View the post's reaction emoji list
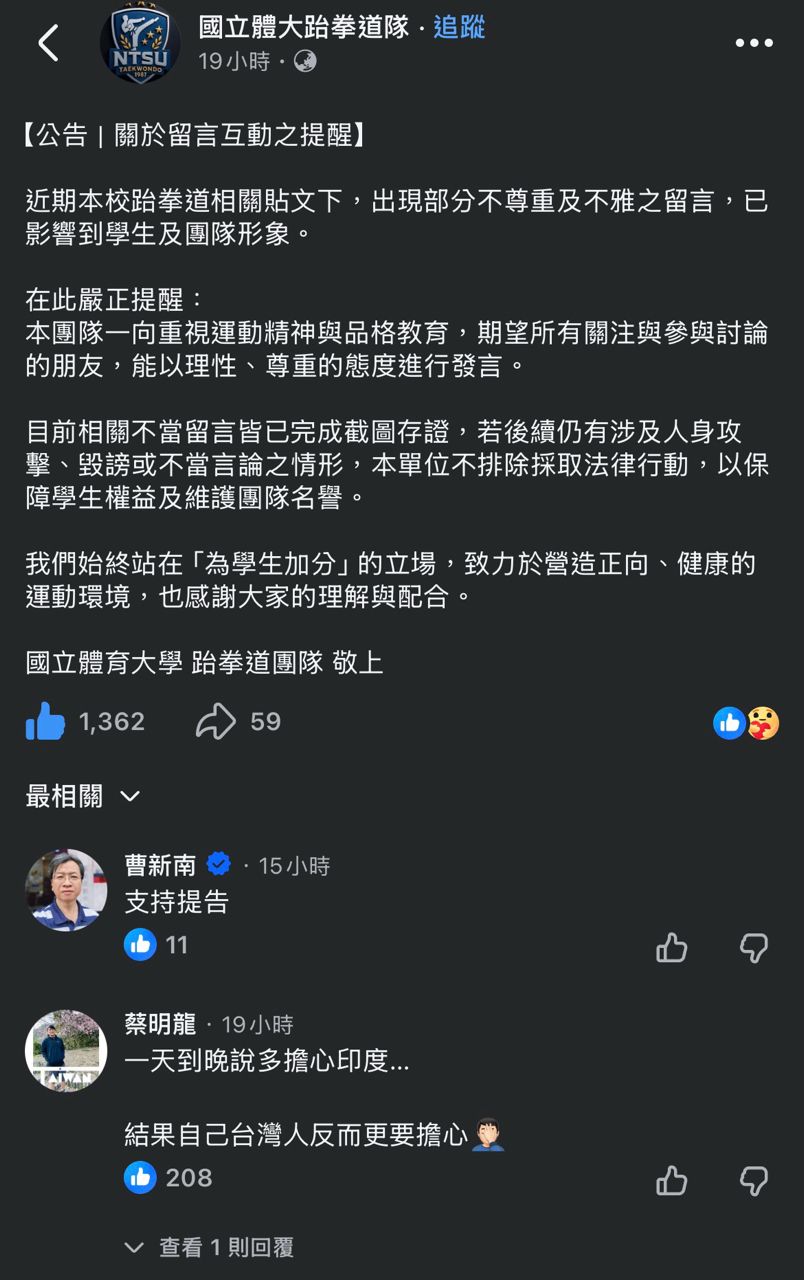Image resolution: width=804 pixels, height=1280 pixels. [x=746, y=722]
